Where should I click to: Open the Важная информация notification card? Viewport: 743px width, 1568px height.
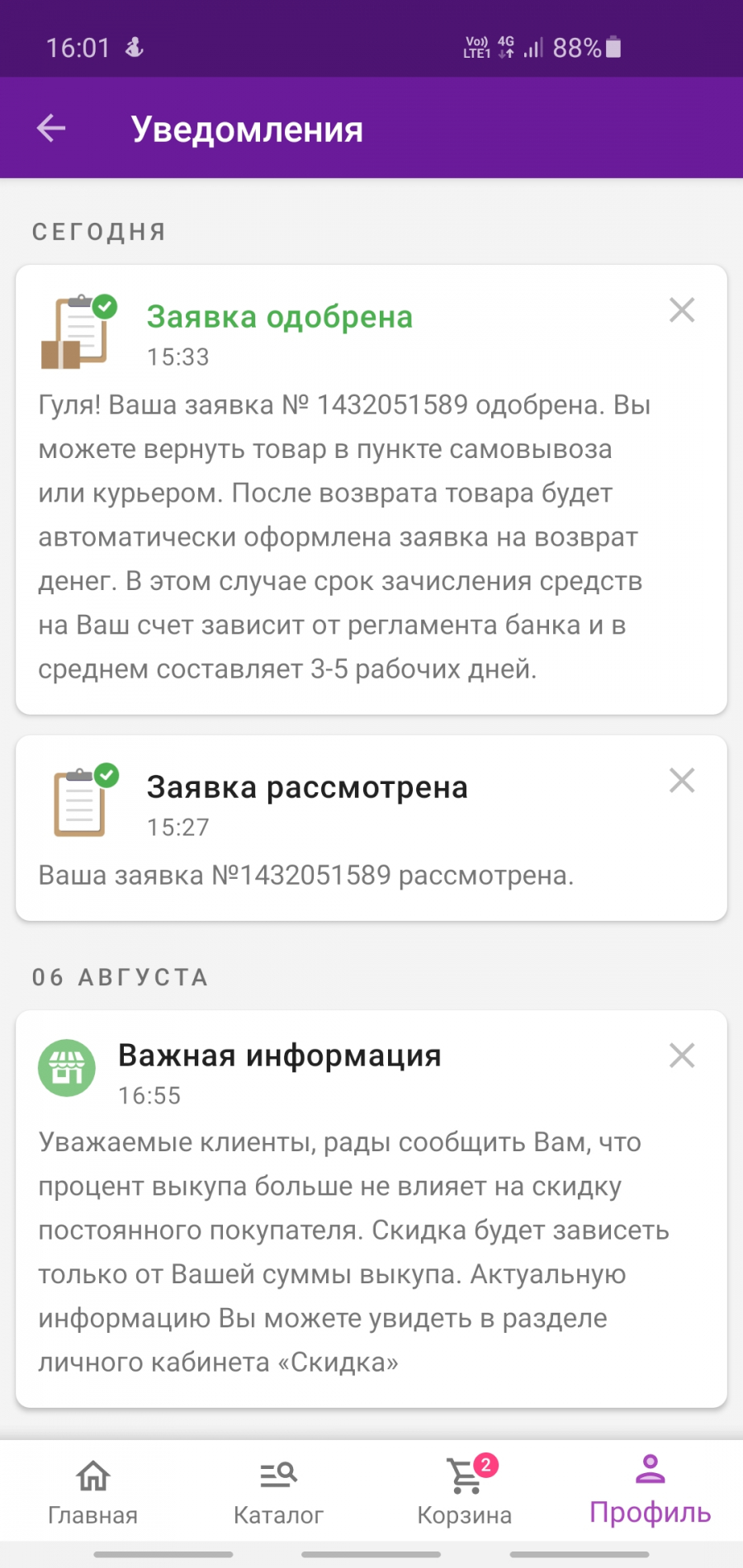pos(371,1209)
